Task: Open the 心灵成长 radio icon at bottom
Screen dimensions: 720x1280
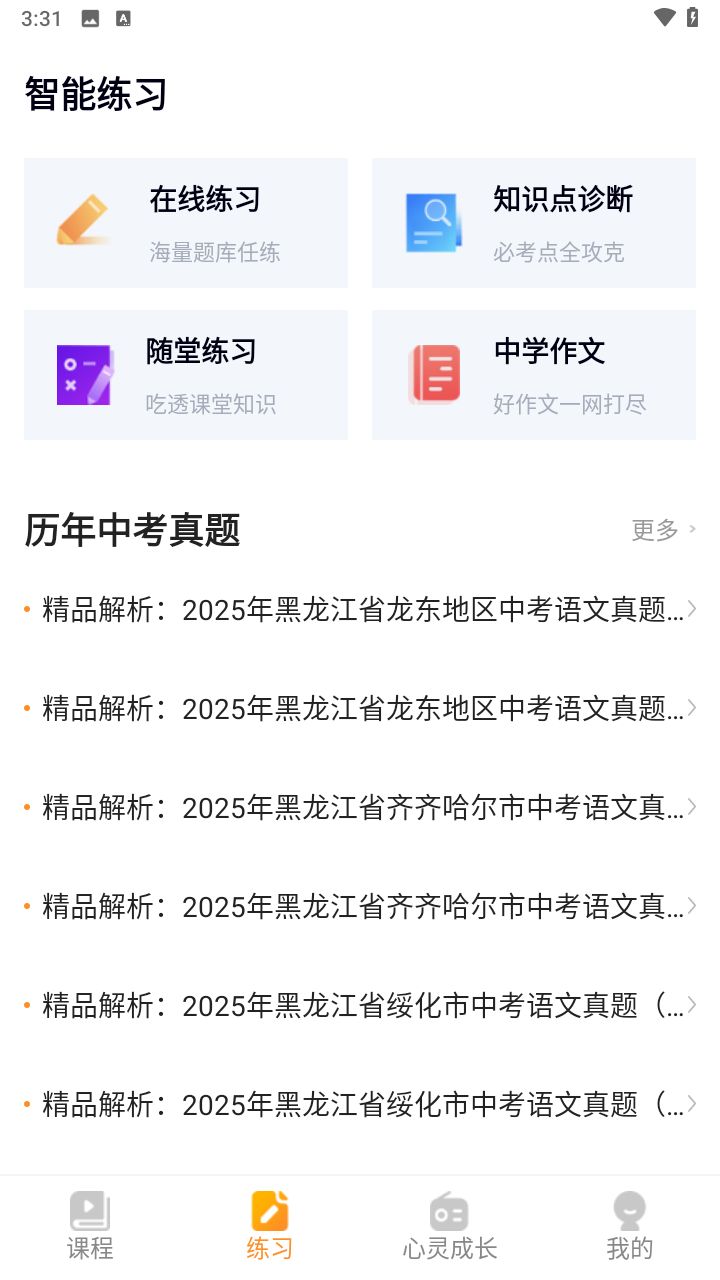Action: click(448, 1210)
